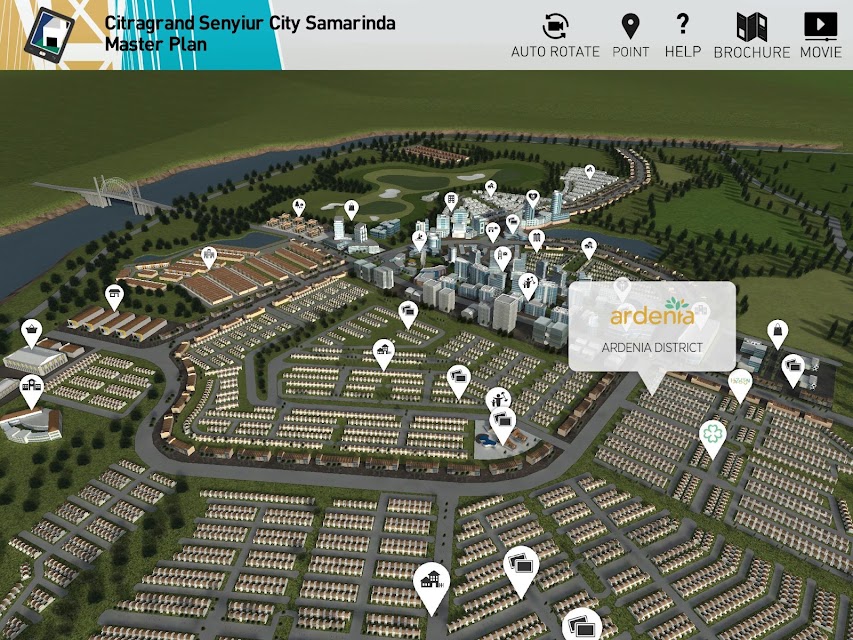Select the shopping basket map pin
853x640 pixels.
pyautogui.click(x=32, y=333)
